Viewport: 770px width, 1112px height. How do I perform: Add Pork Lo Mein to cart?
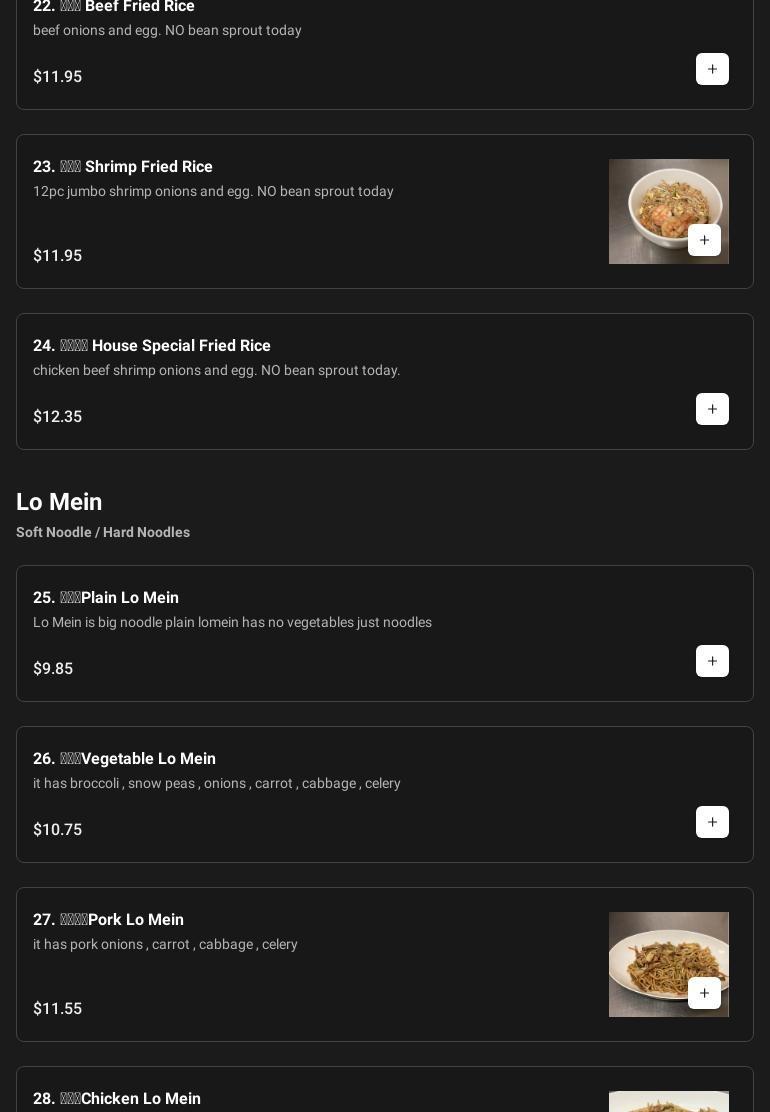point(704,993)
